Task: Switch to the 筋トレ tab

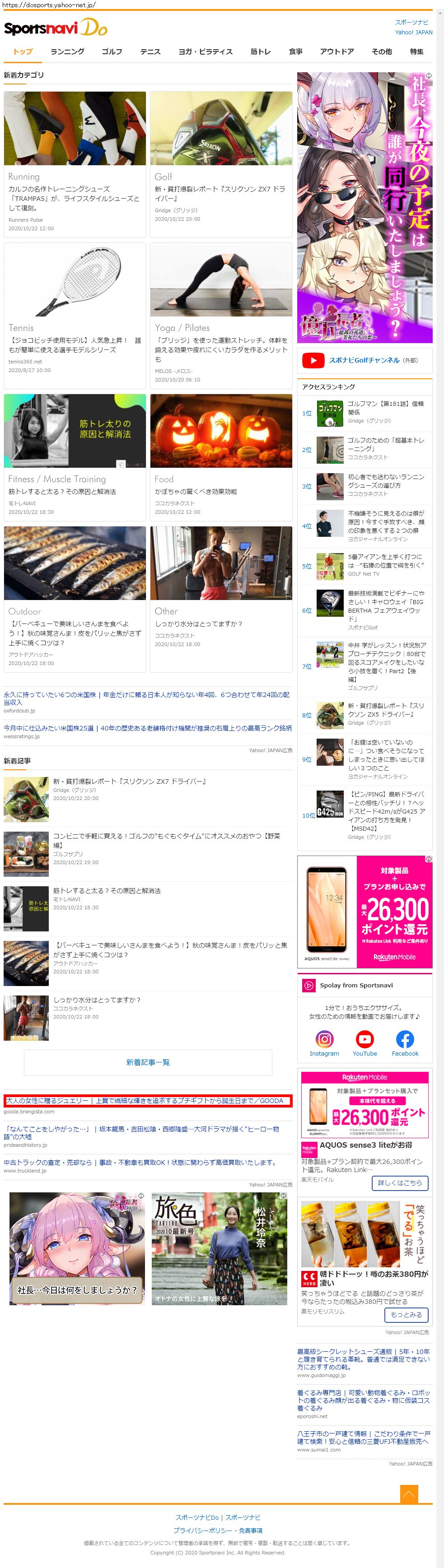Action: click(x=261, y=52)
